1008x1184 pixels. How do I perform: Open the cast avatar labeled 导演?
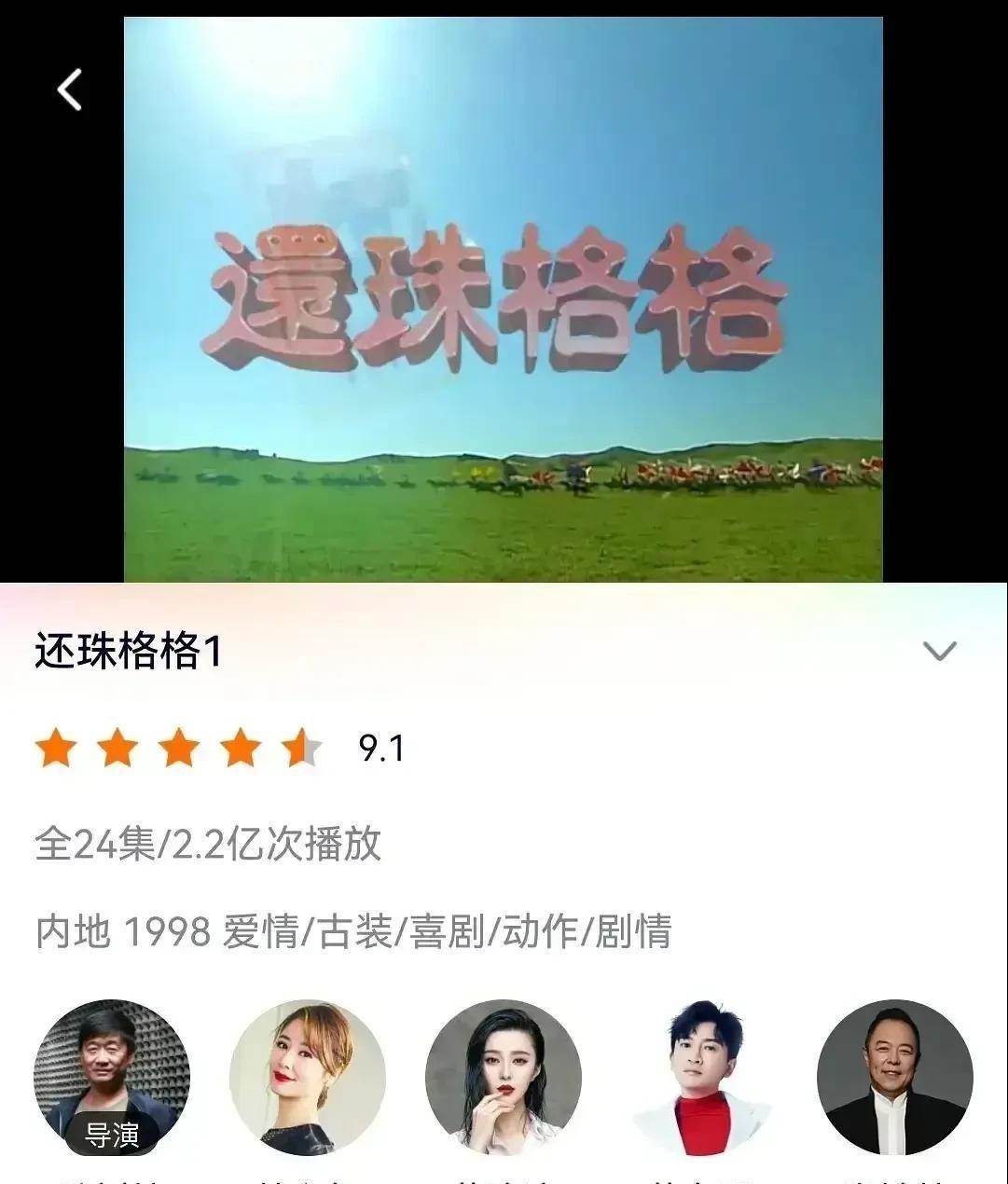point(112,1078)
